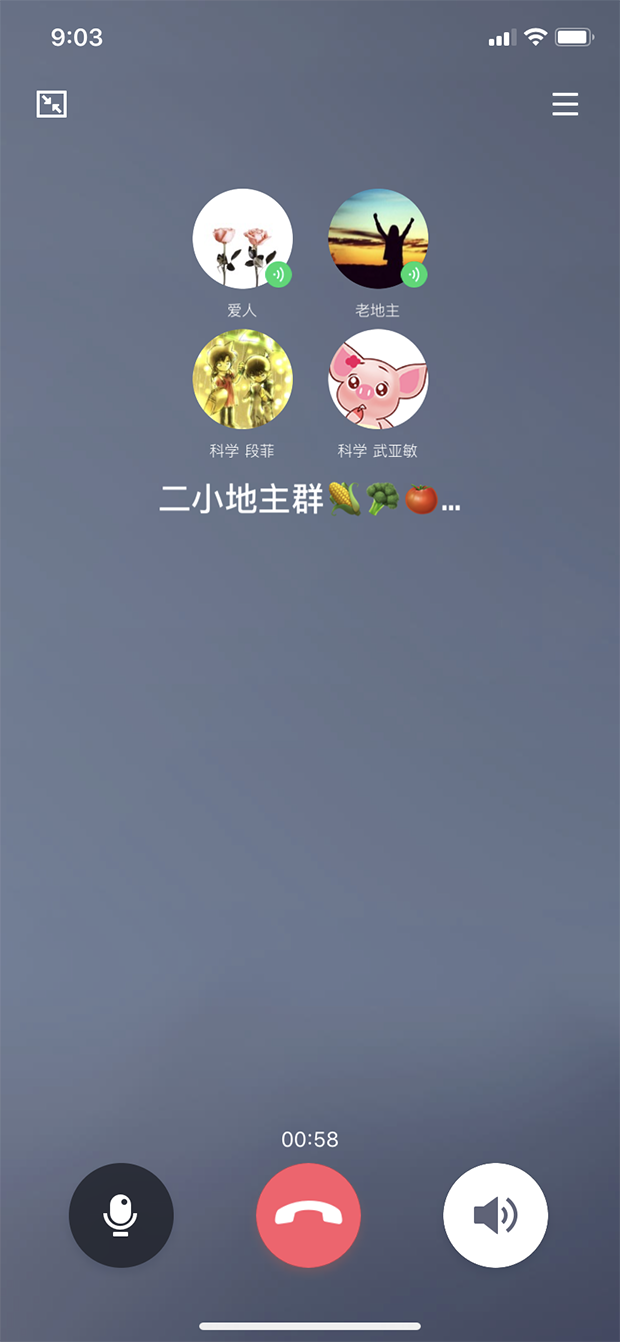
Task: Mute the microphone
Action: (121, 1215)
